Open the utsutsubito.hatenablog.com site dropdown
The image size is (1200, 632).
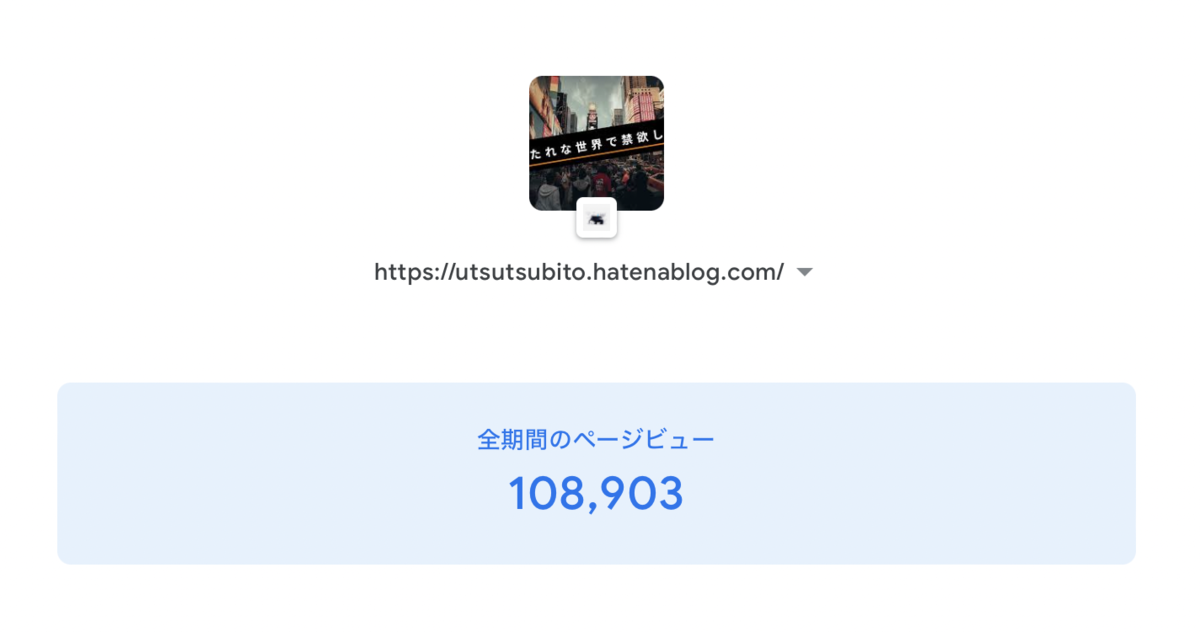[x=804, y=272]
